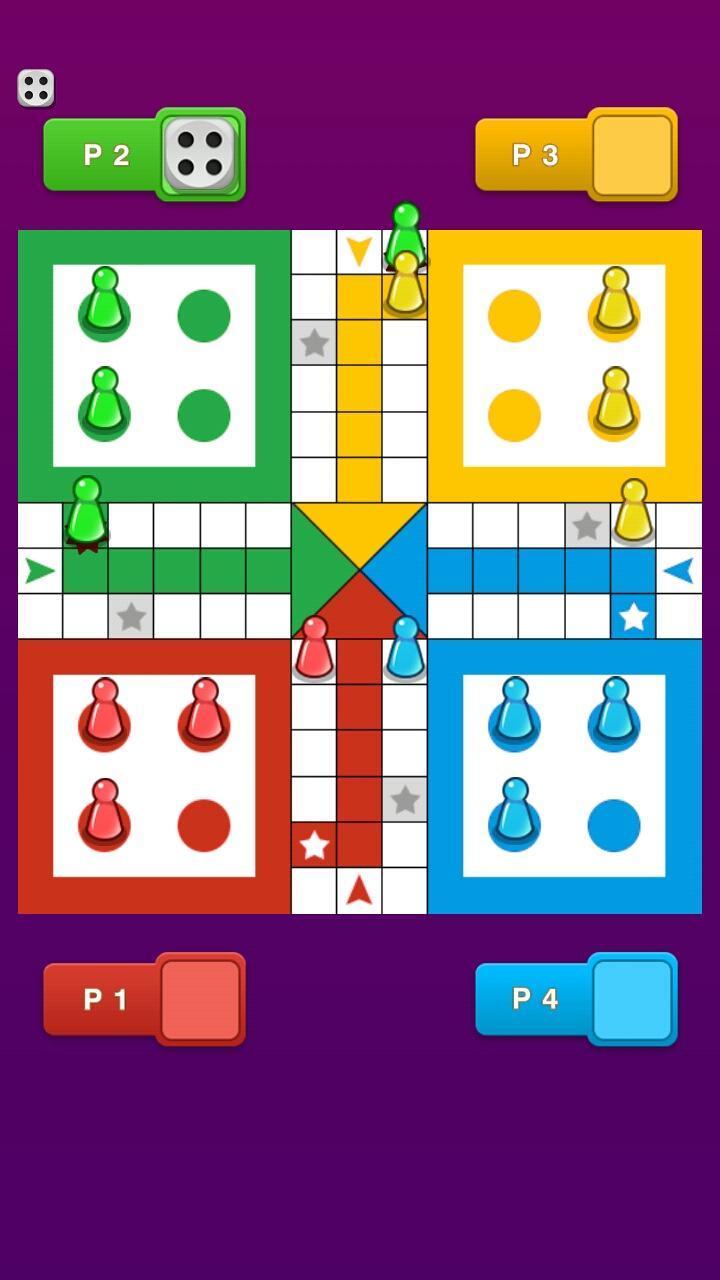Roll the dice next to P2
Viewport: 720px width, 1280px height.
click(x=201, y=155)
